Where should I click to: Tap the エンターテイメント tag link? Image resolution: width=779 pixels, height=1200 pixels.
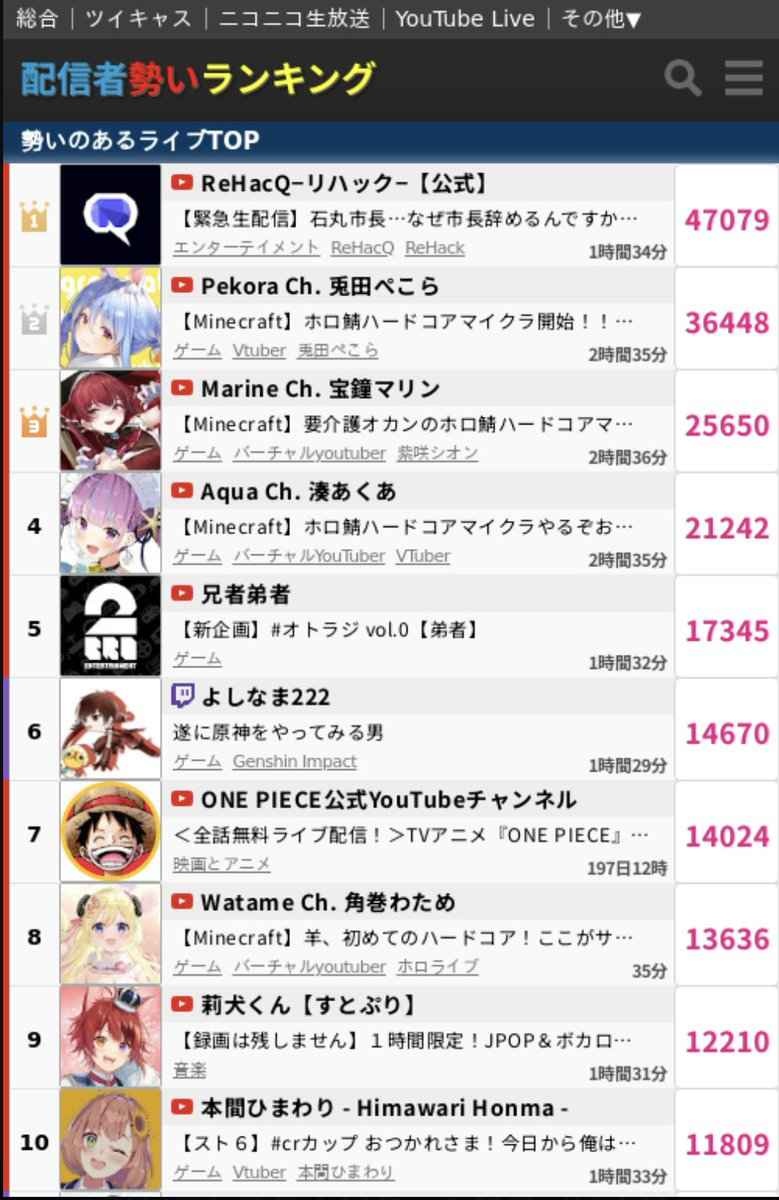(x=246, y=247)
